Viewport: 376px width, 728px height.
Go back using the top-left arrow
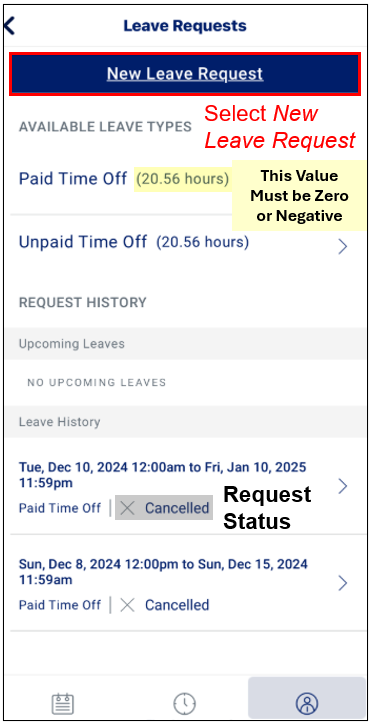[10, 26]
